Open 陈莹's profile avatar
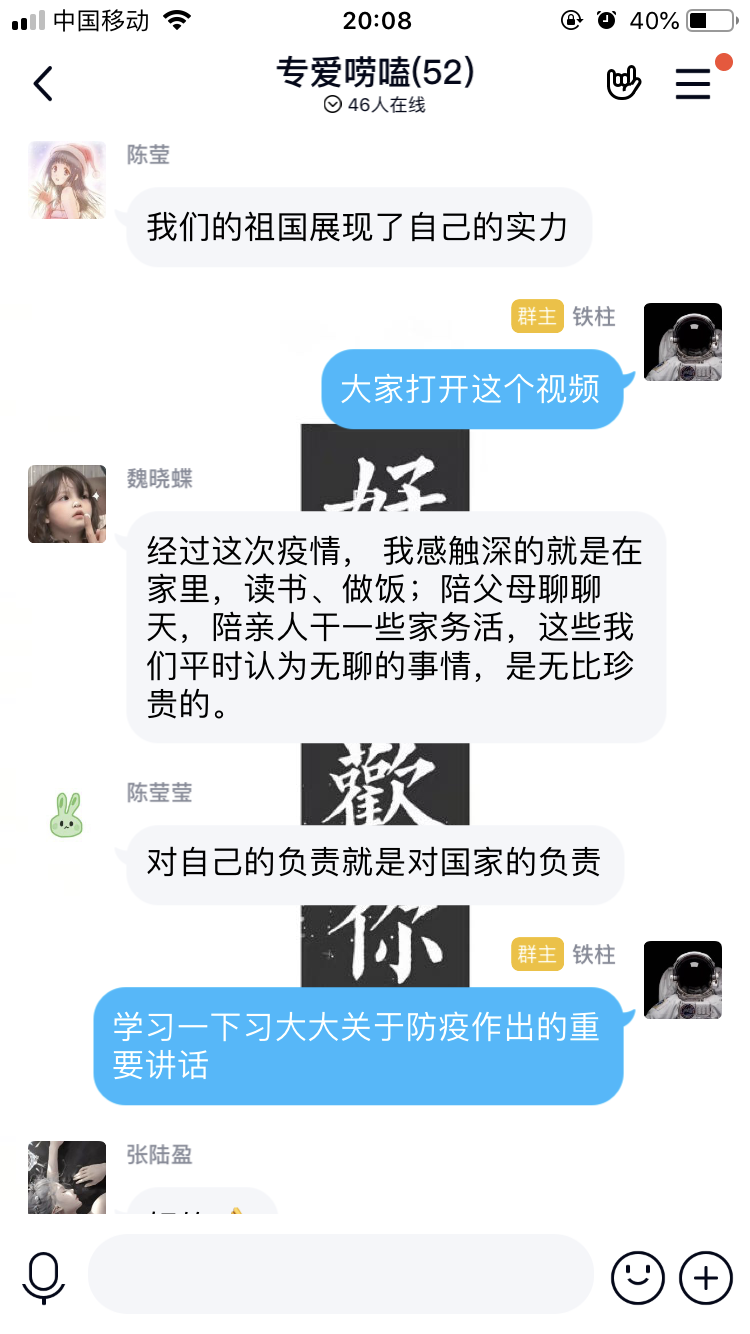 coord(67,180)
